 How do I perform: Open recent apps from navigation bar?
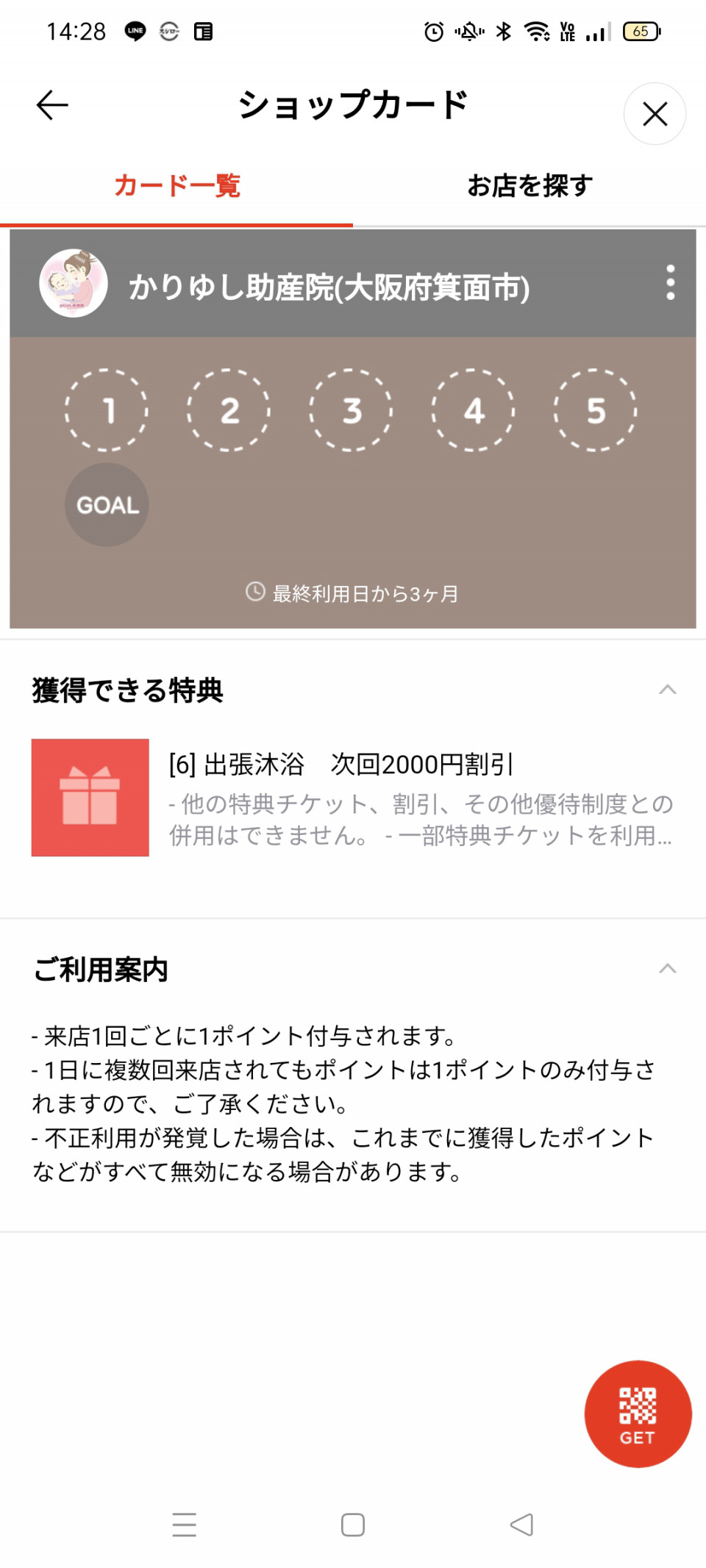pos(184,1525)
